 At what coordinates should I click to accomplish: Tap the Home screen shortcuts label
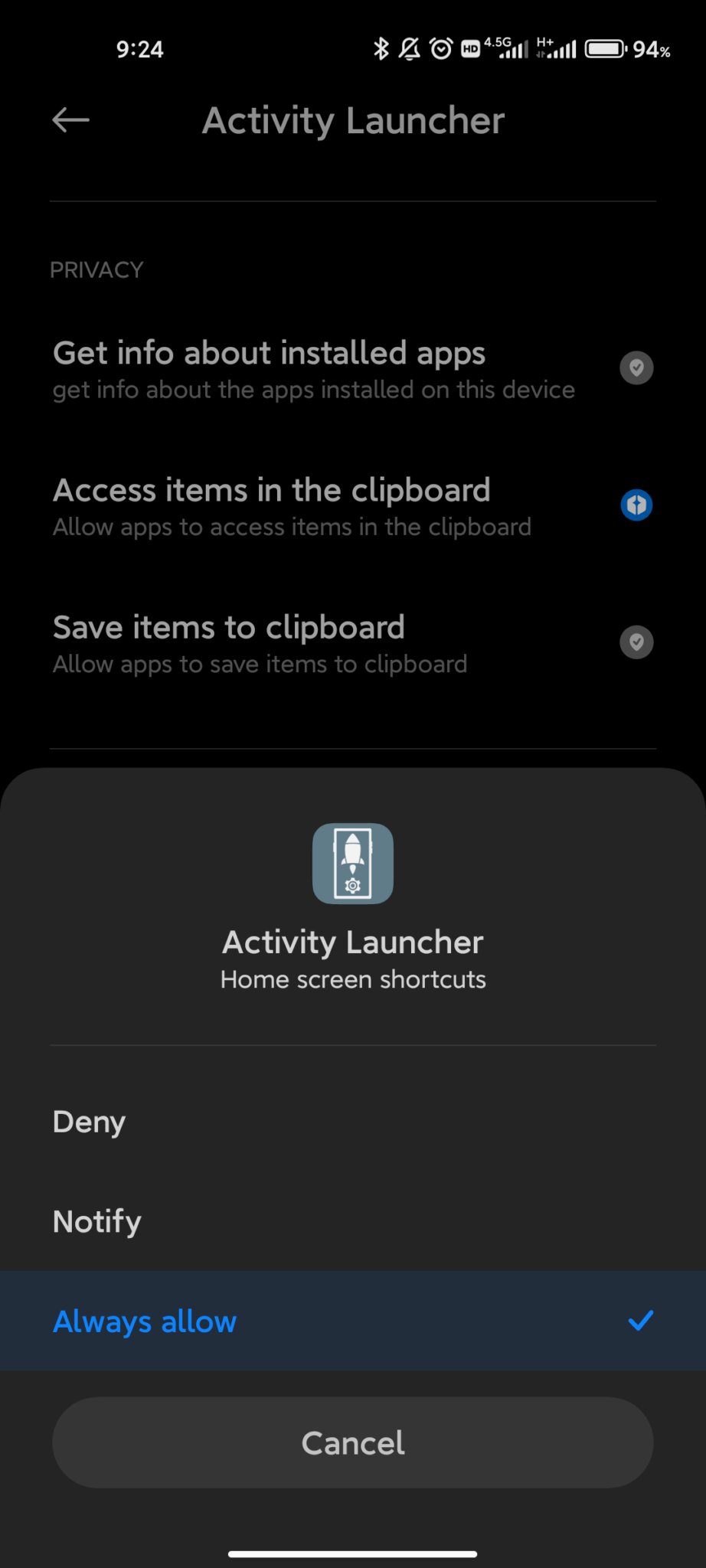pos(353,978)
